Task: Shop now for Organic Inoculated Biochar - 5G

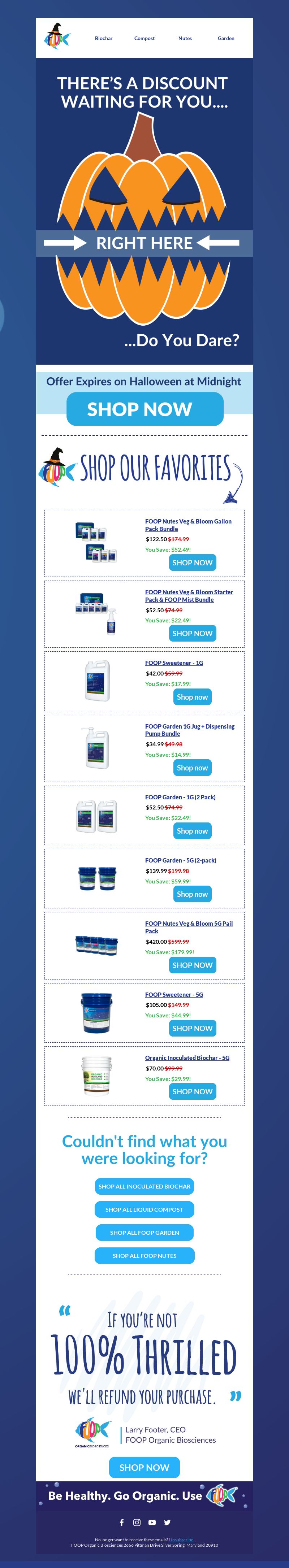Action: (x=192, y=1091)
